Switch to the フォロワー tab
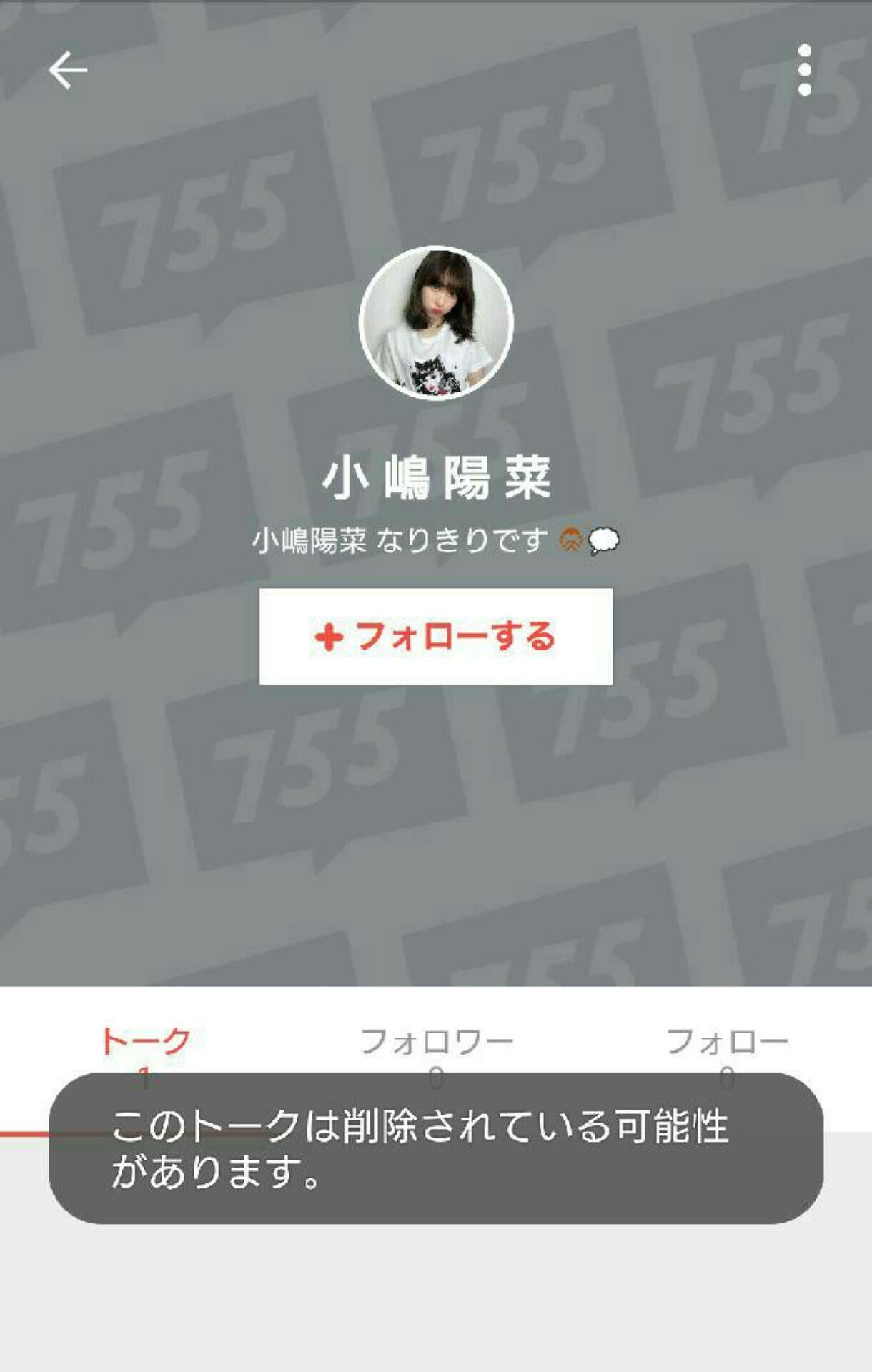The height and width of the screenshot is (1372, 872). tap(436, 1043)
